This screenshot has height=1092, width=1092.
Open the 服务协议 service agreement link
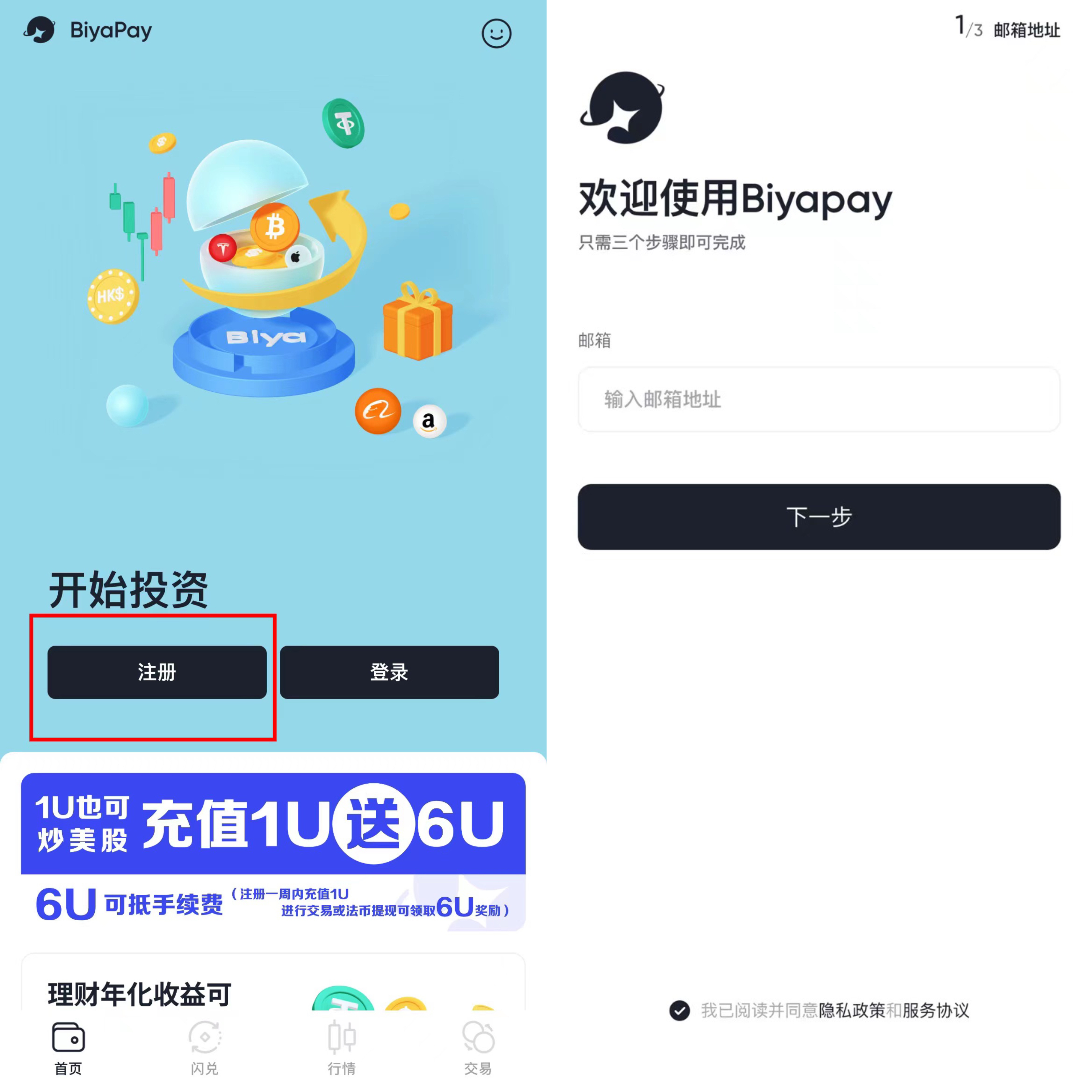936,1011
